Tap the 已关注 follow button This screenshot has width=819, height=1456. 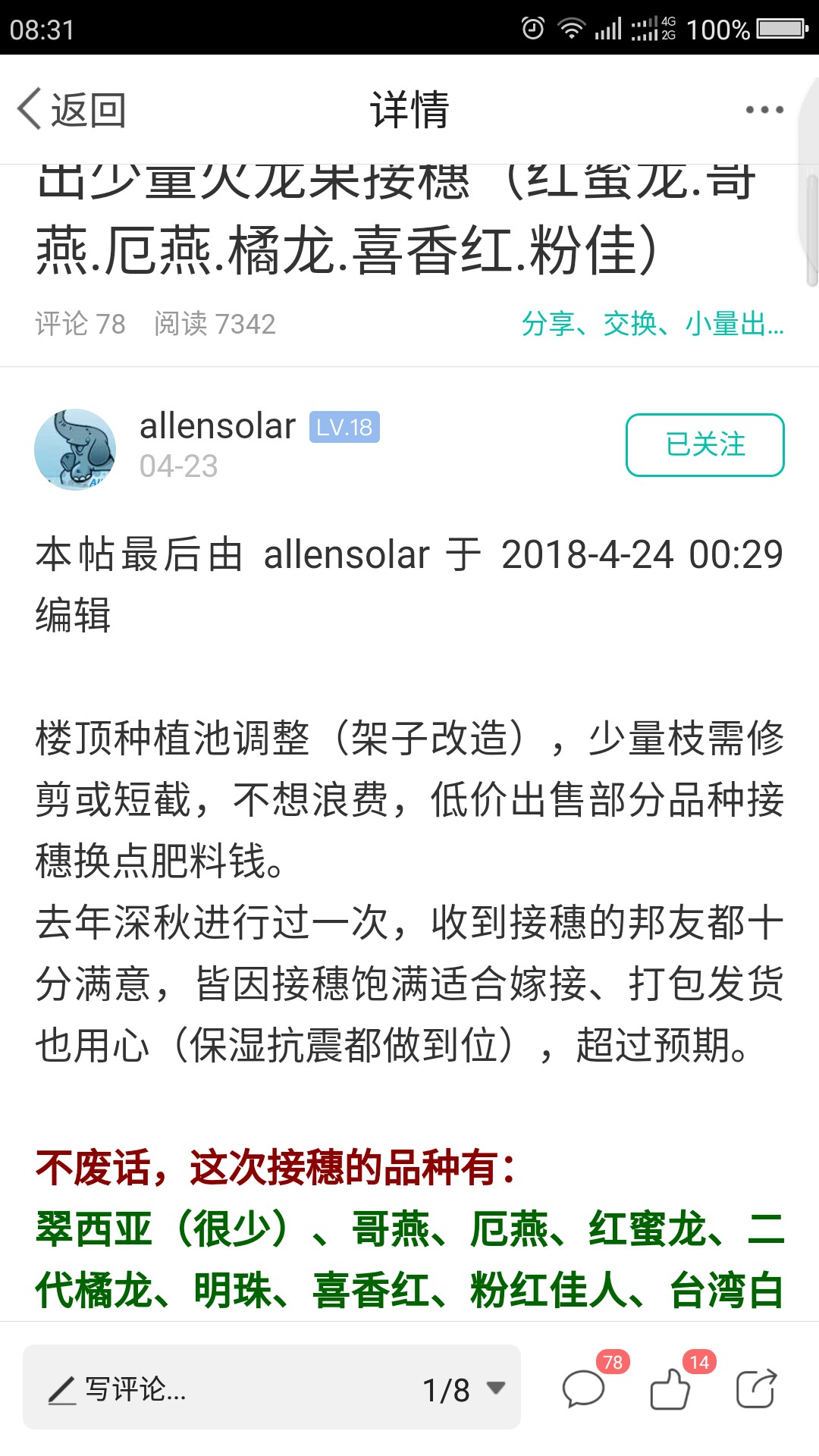pos(705,445)
